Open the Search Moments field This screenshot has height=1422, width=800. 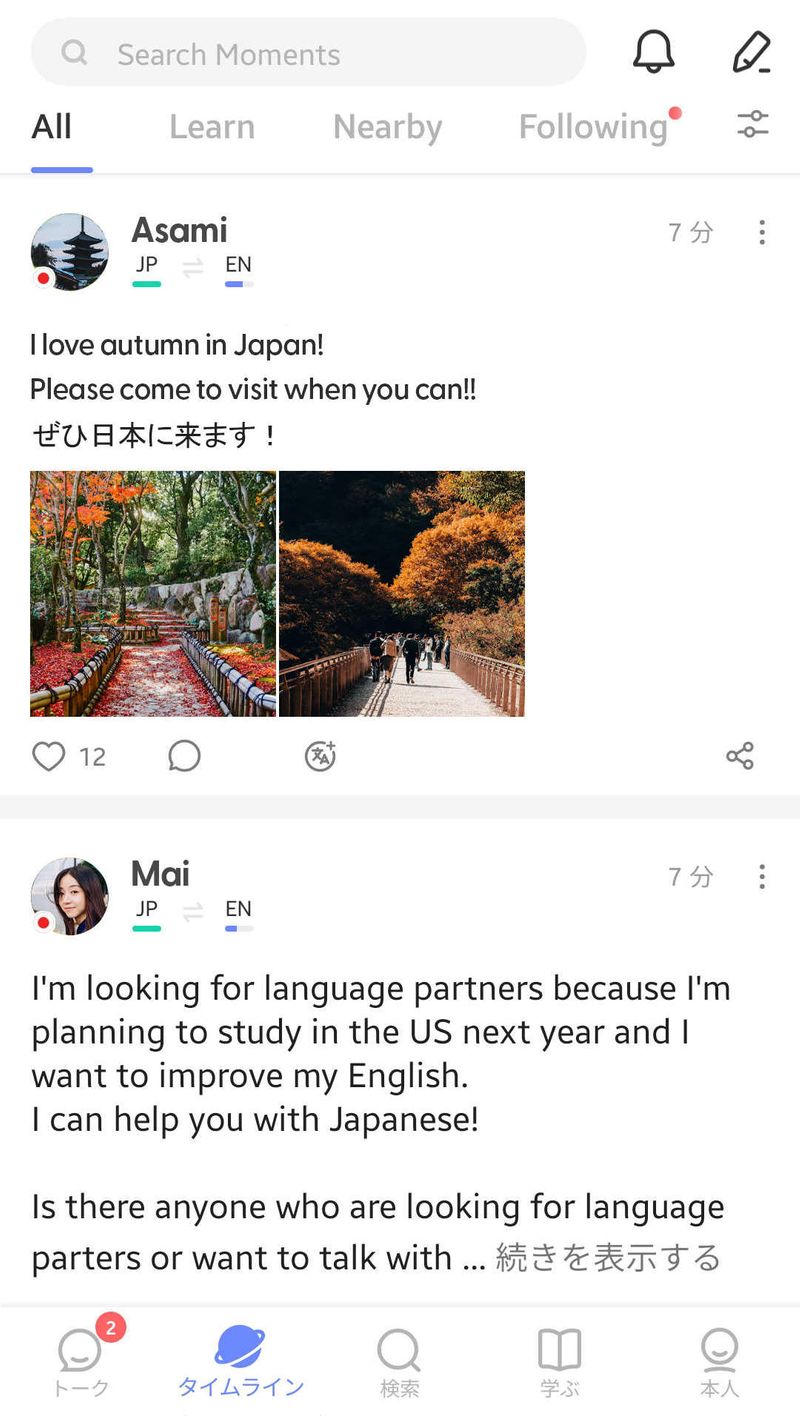click(x=308, y=53)
